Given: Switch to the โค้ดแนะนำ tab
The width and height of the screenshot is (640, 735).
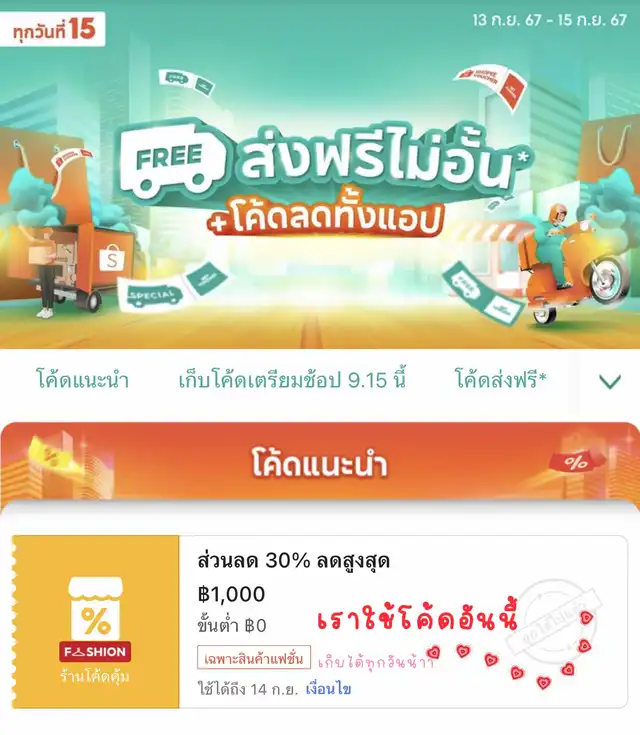Looking at the screenshot, I should [x=83, y=380].
